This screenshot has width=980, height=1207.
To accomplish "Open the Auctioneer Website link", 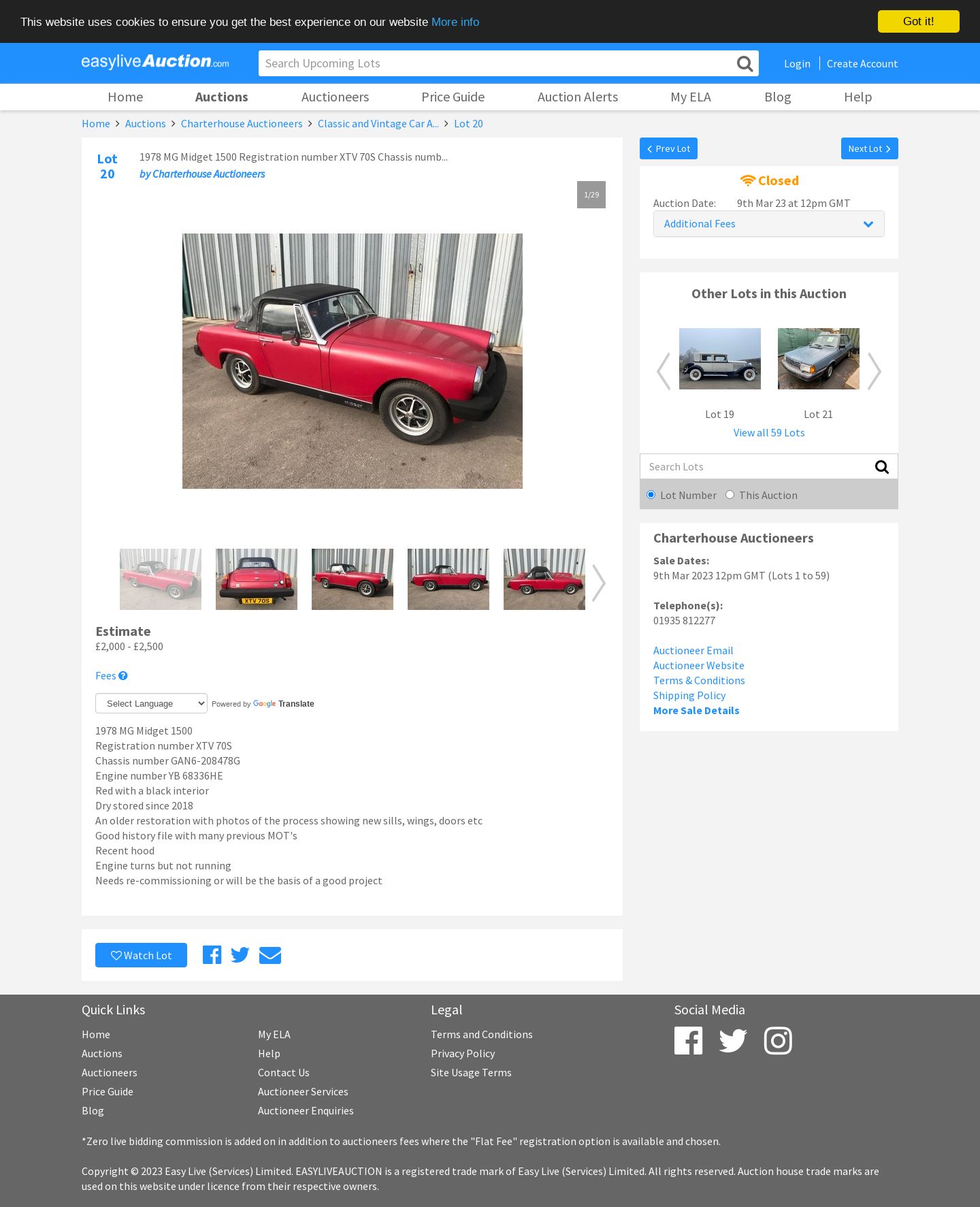I will (698, 665).
